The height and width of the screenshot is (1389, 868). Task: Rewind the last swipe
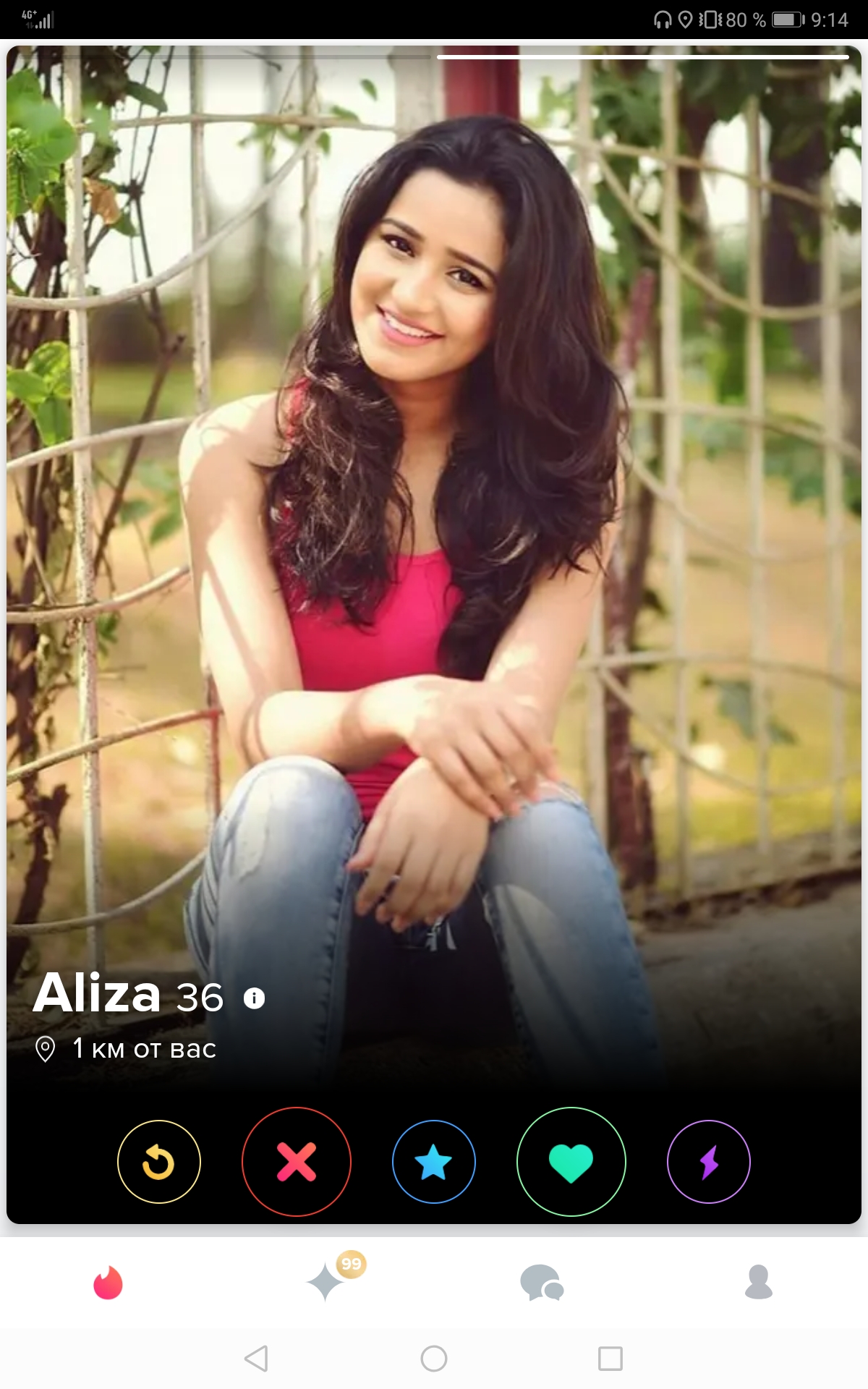pos(158,1162)
